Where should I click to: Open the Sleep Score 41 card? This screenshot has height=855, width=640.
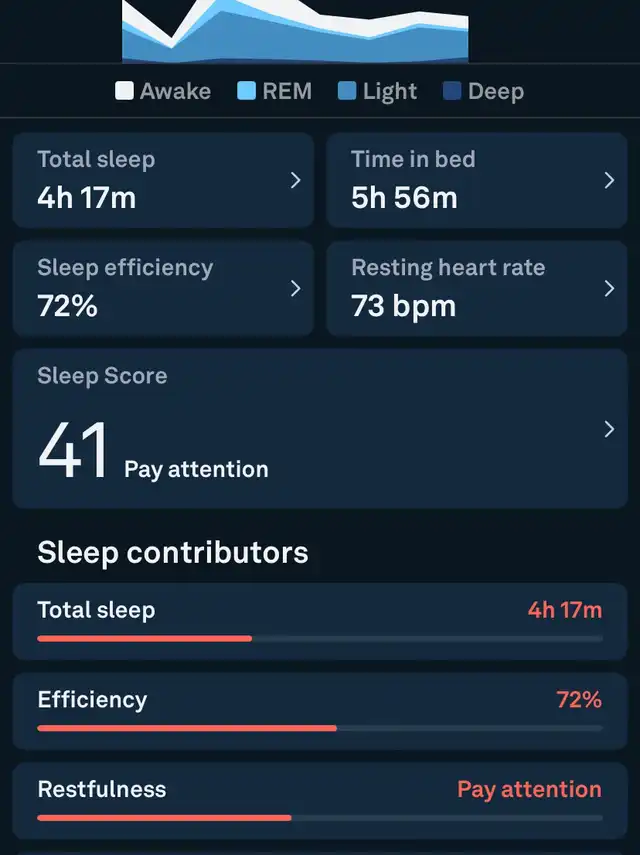pos(320,429)
